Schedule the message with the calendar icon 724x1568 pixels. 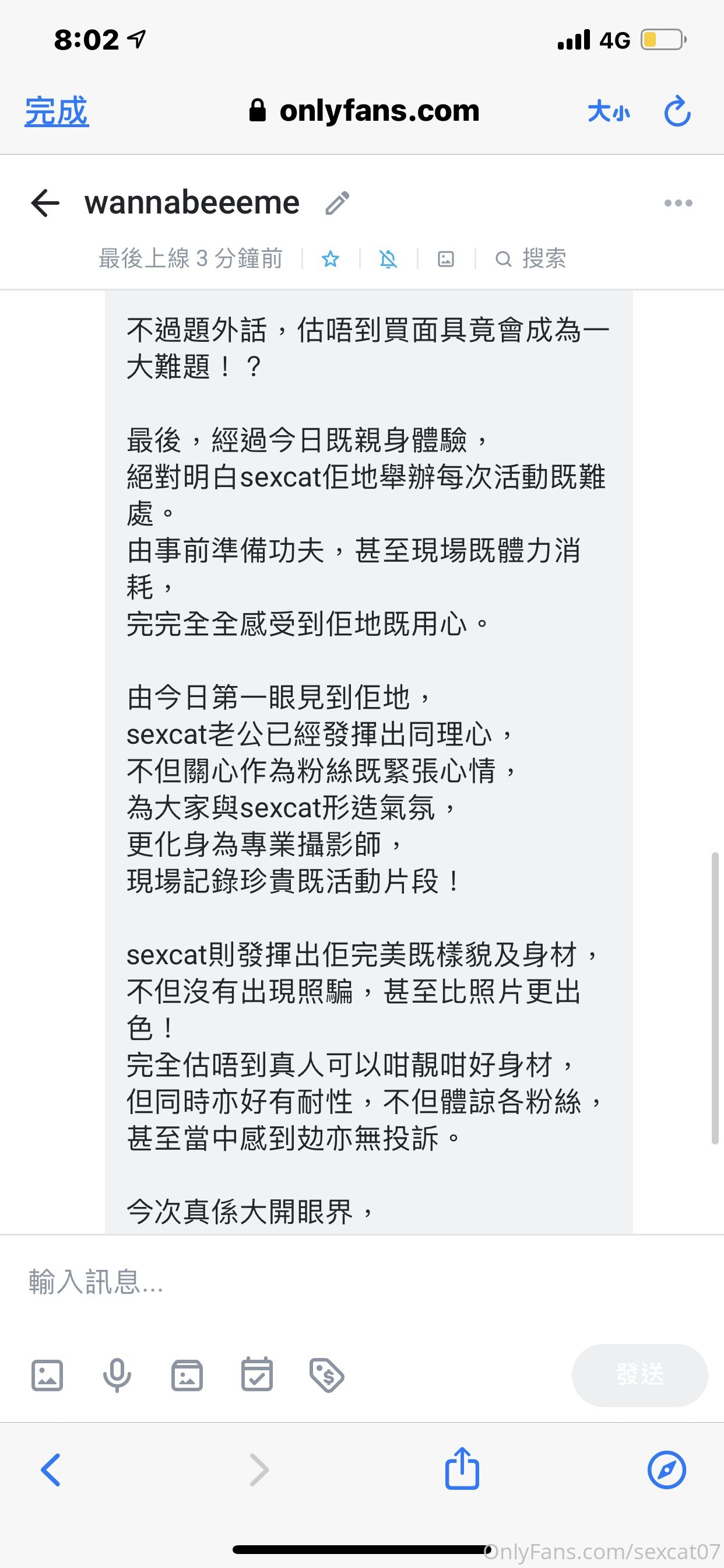pyautogui.click(x=256, y=1374)
